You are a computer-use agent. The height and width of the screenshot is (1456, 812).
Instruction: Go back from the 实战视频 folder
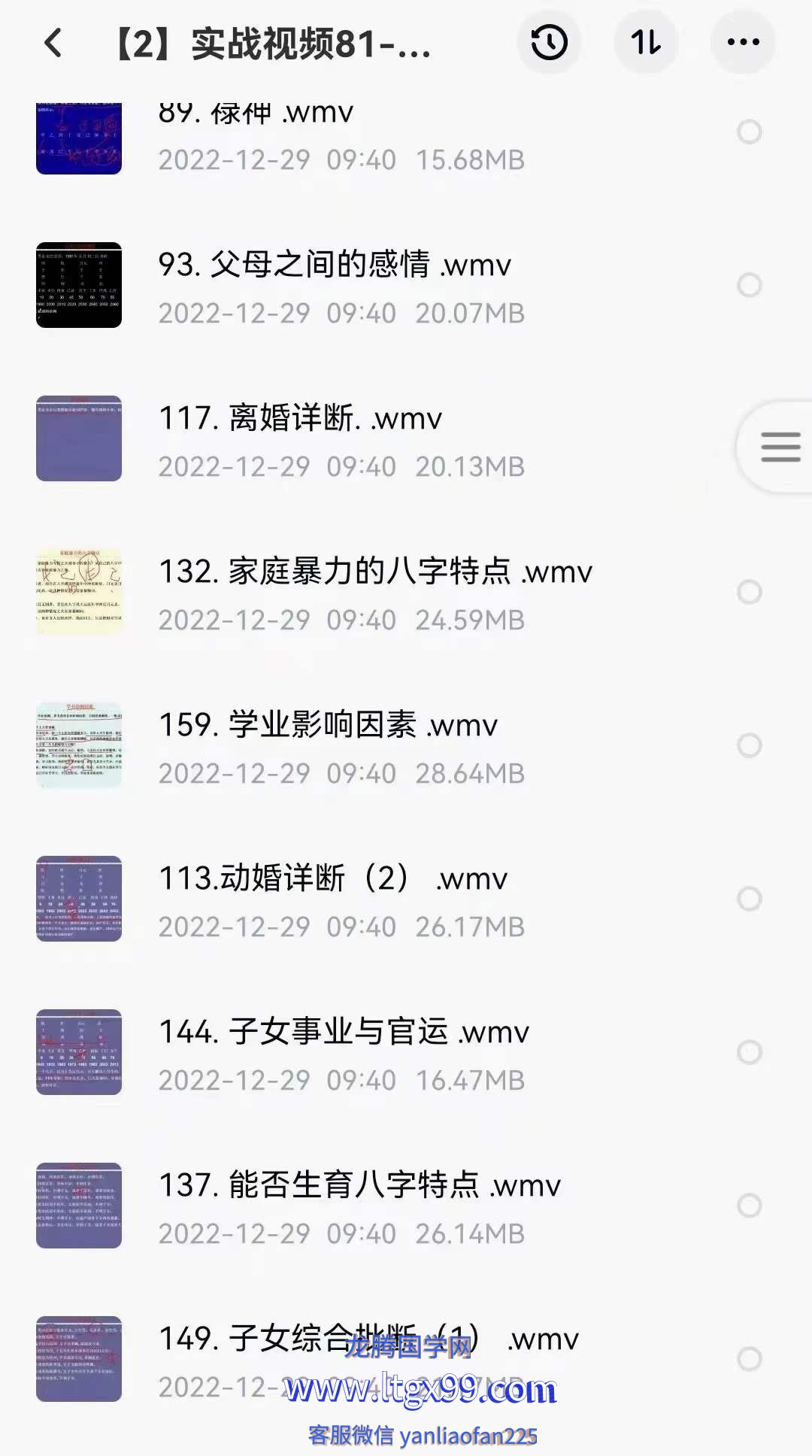click(53, 44)
